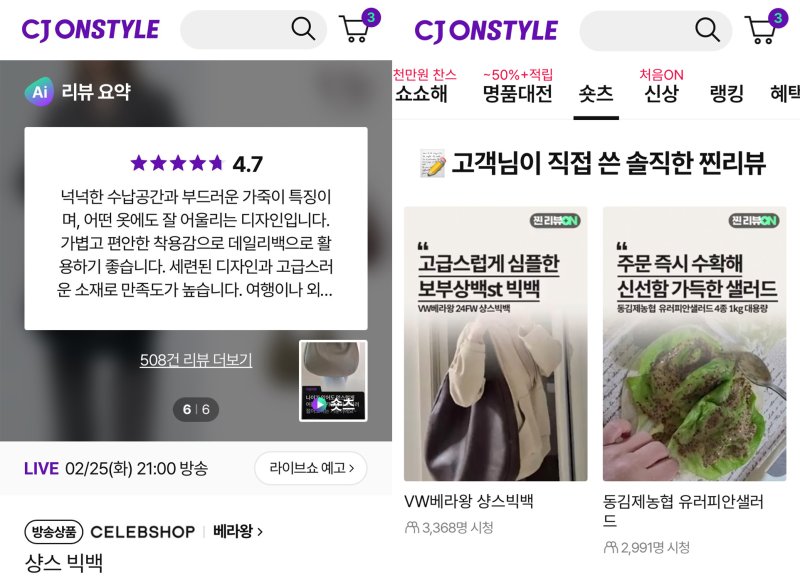Viewport: 800px width, 587px height.
Task: Switch to the 쇼쇼해 tab
Action: 421,94
